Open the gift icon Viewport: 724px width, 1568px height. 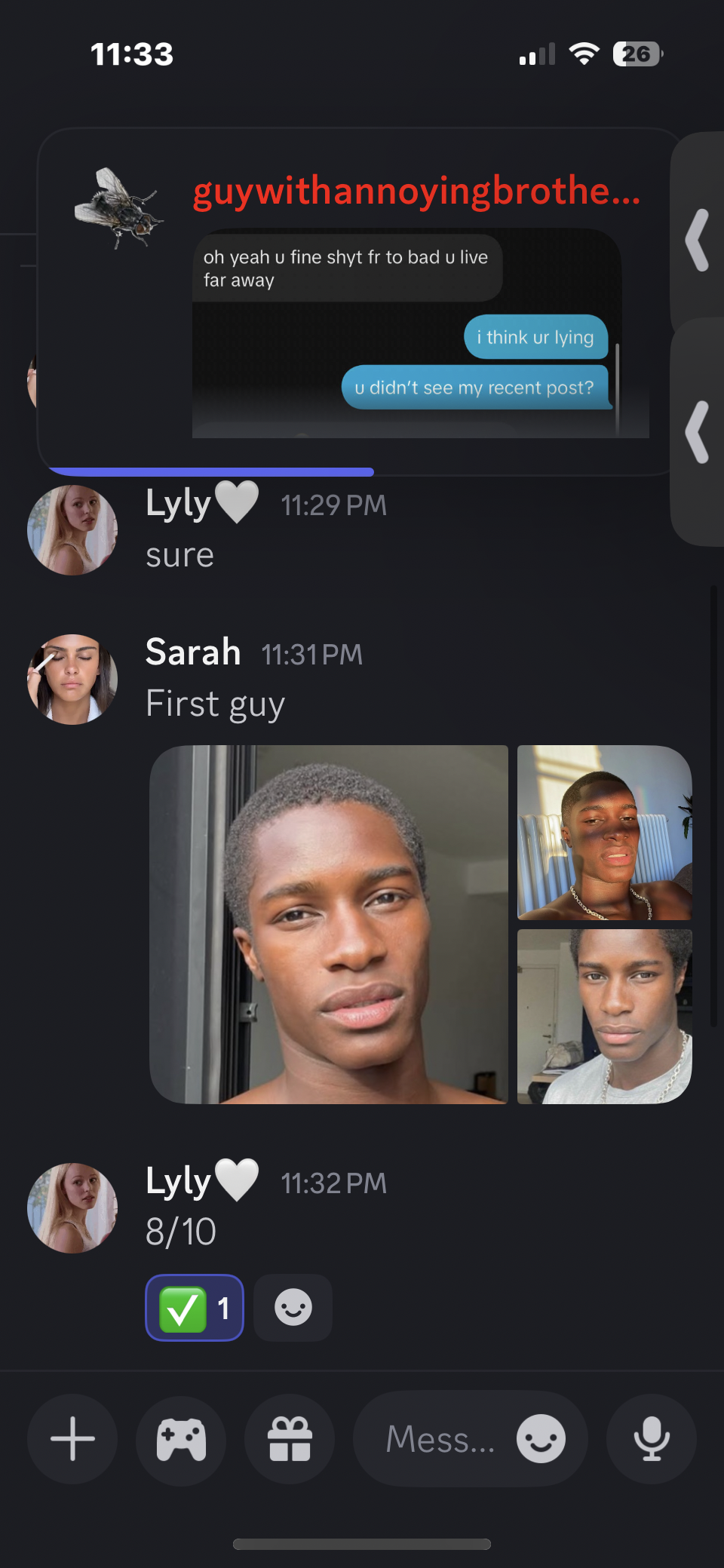coord(290,1439)
